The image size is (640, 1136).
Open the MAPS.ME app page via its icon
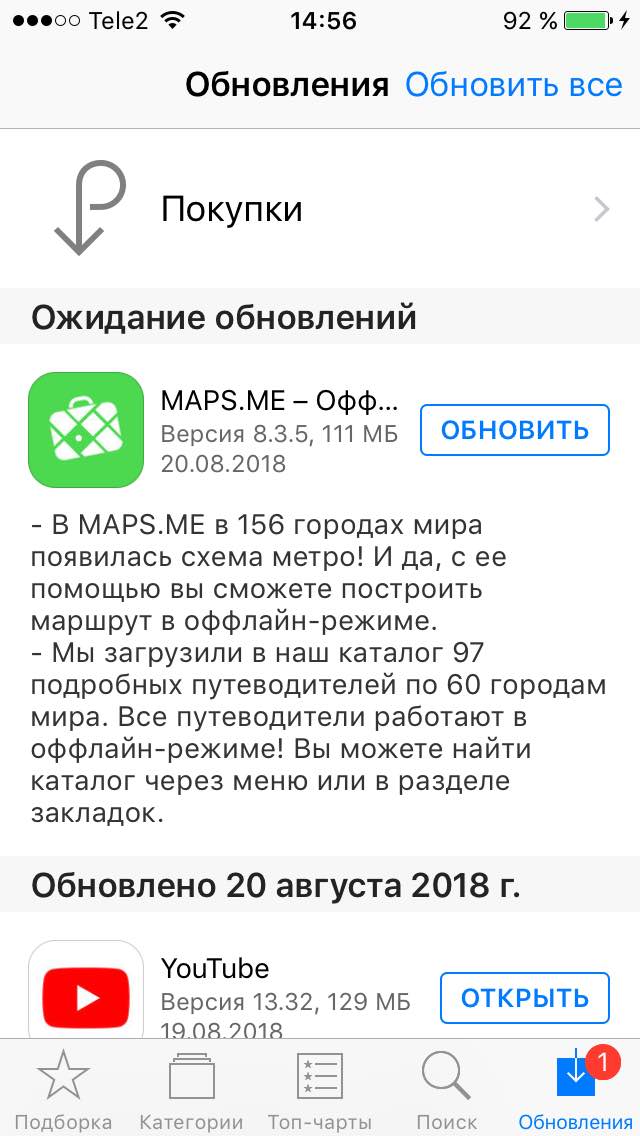tap(86, 430)
